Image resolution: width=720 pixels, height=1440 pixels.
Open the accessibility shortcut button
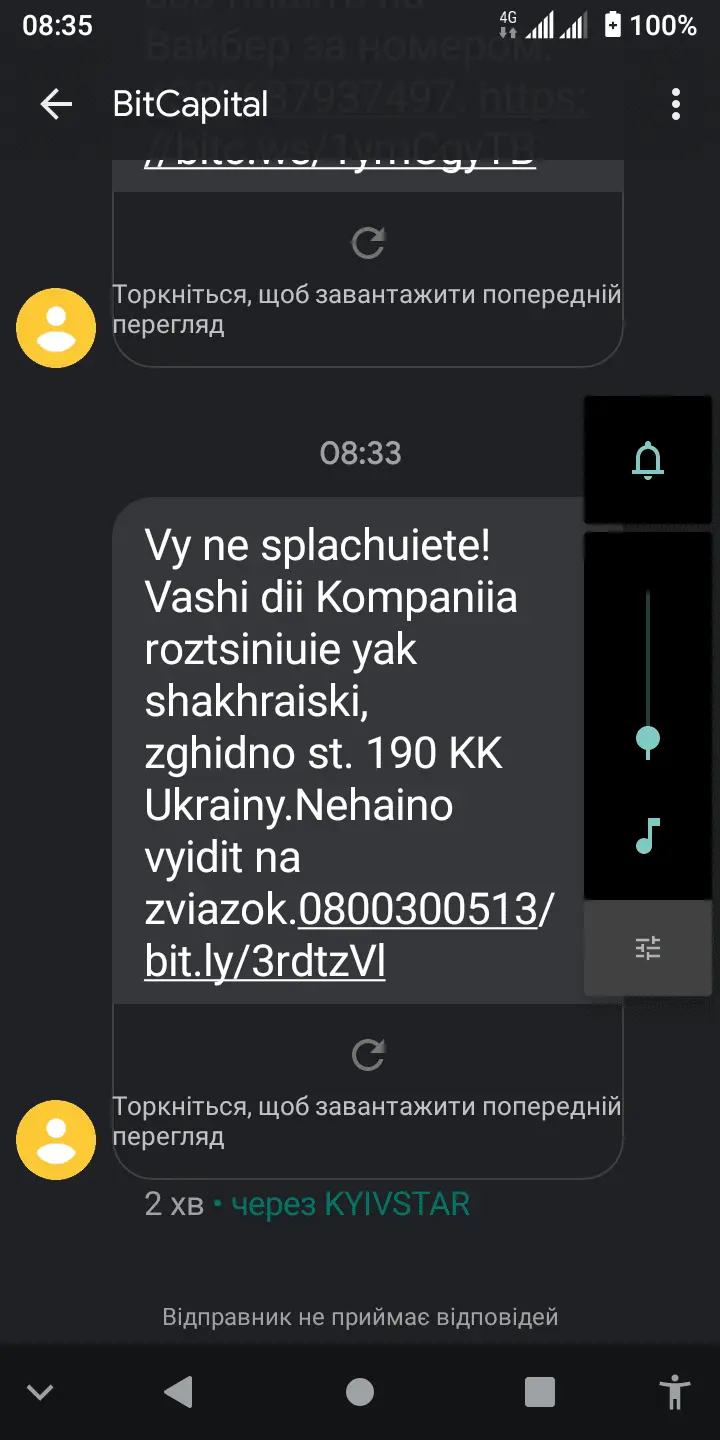point(676,1392)
